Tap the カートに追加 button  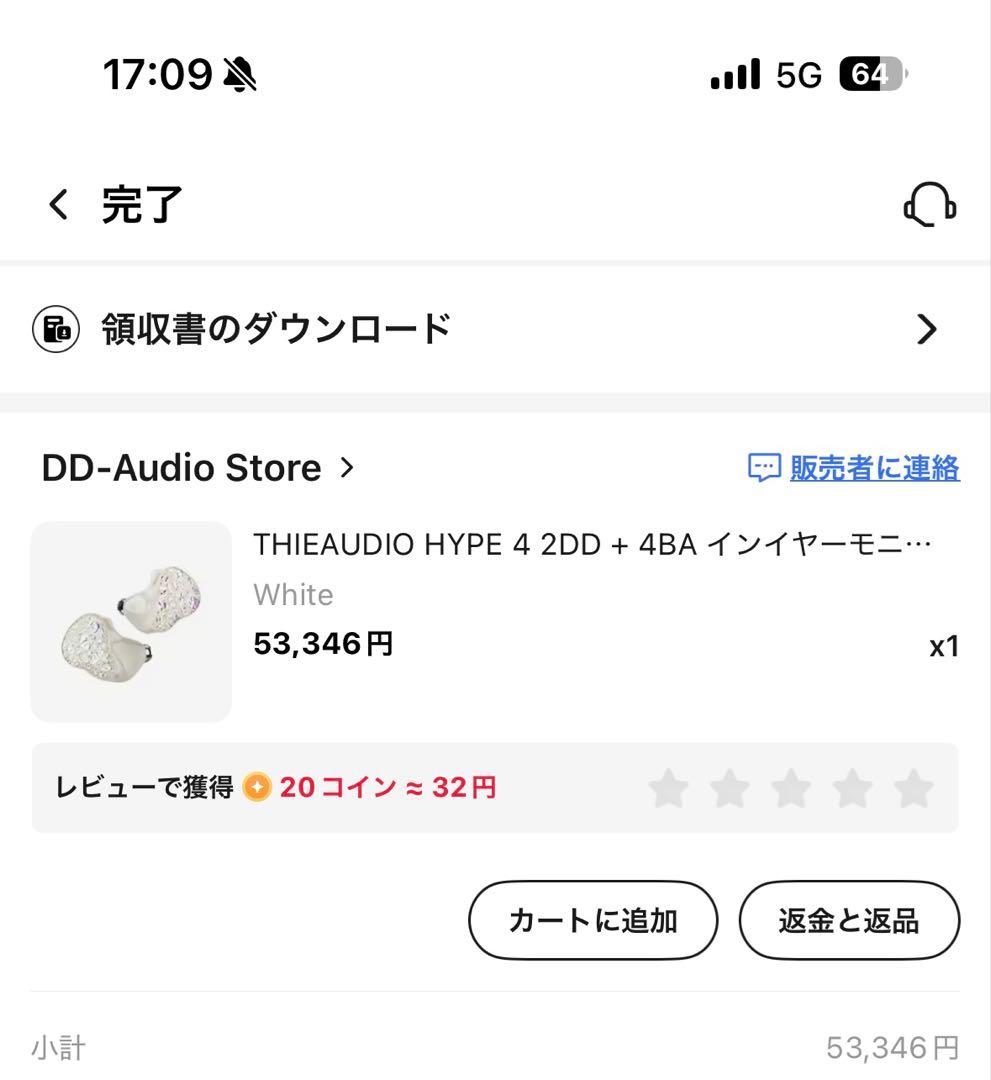(592, 920)
